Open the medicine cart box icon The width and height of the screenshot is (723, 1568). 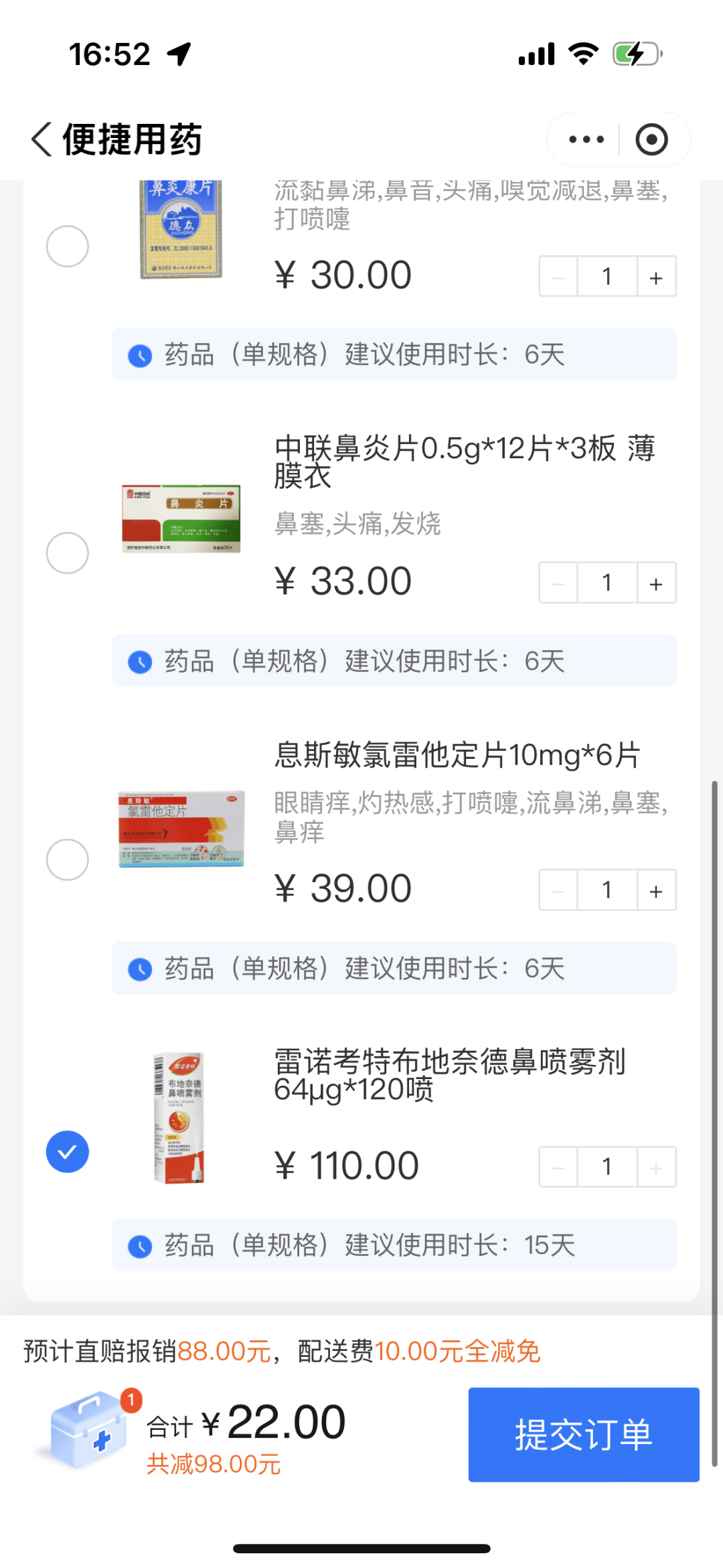coord(88,1427)
